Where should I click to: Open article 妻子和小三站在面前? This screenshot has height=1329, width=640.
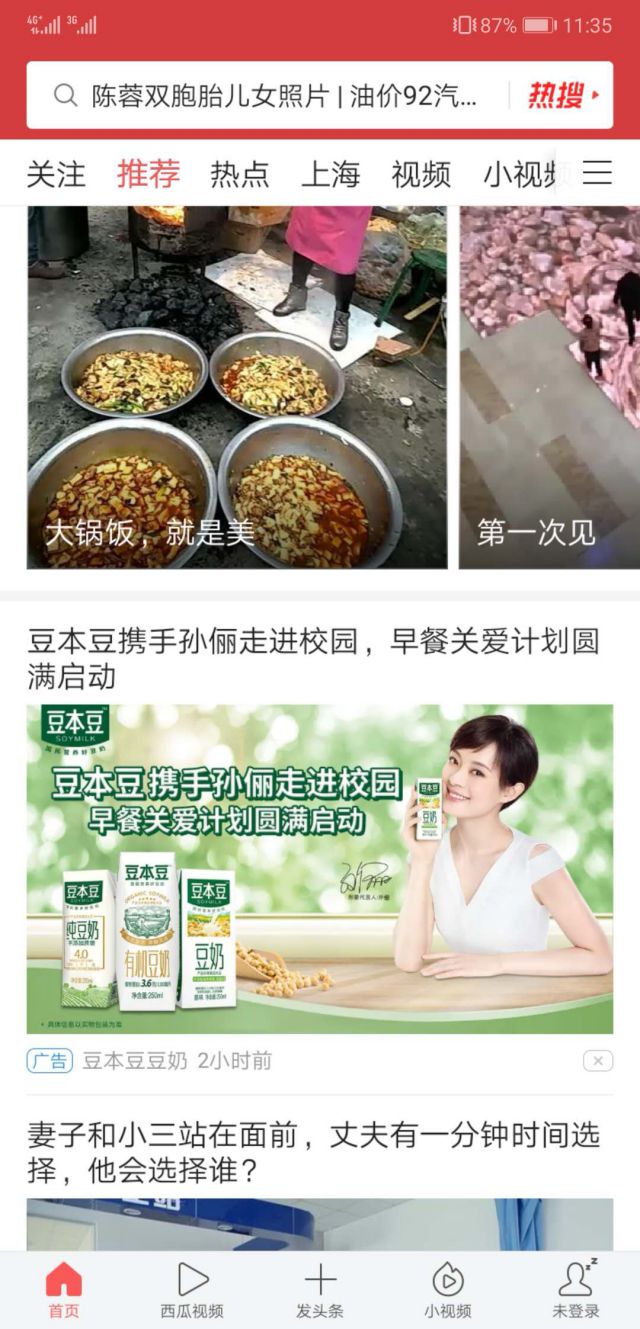pos(313,1151)
